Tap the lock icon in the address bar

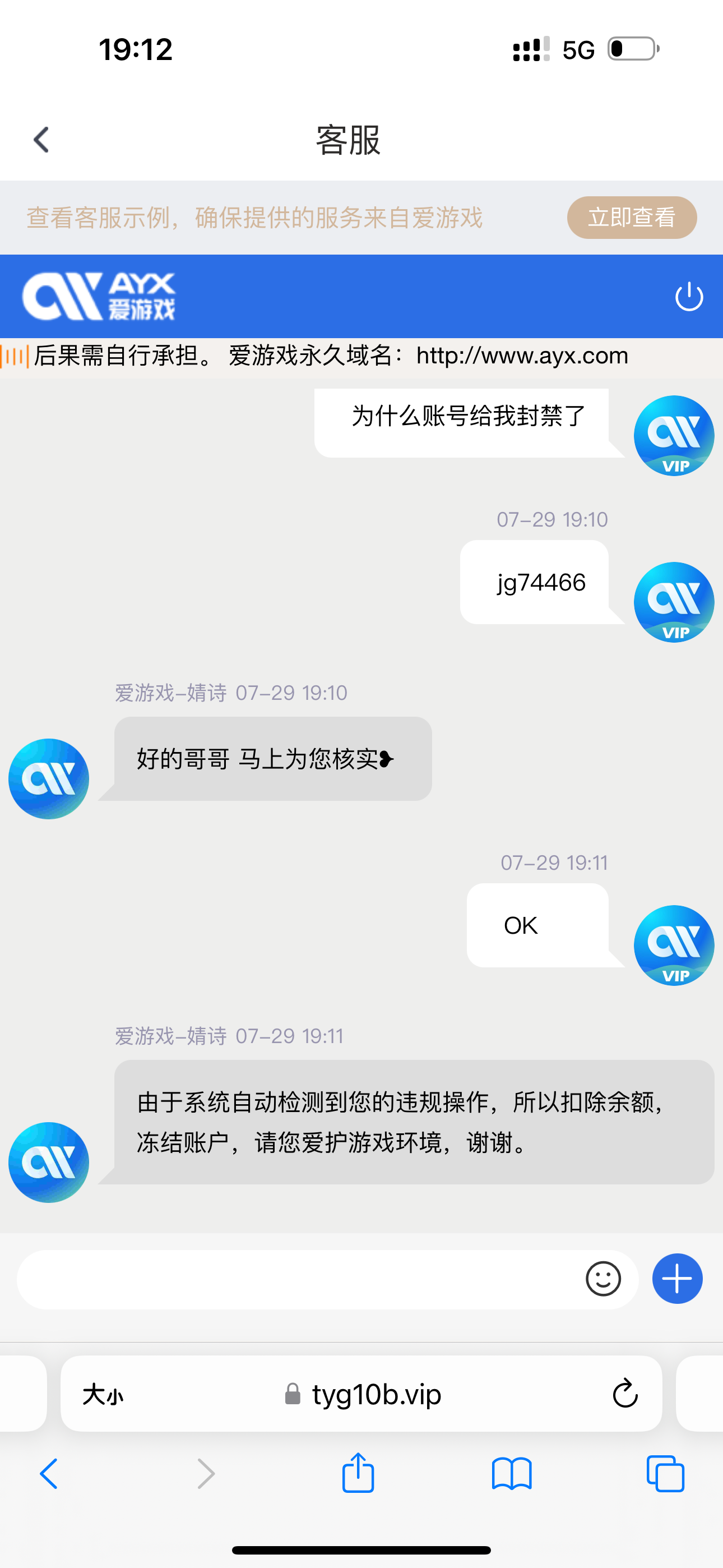click(292, 1395)
